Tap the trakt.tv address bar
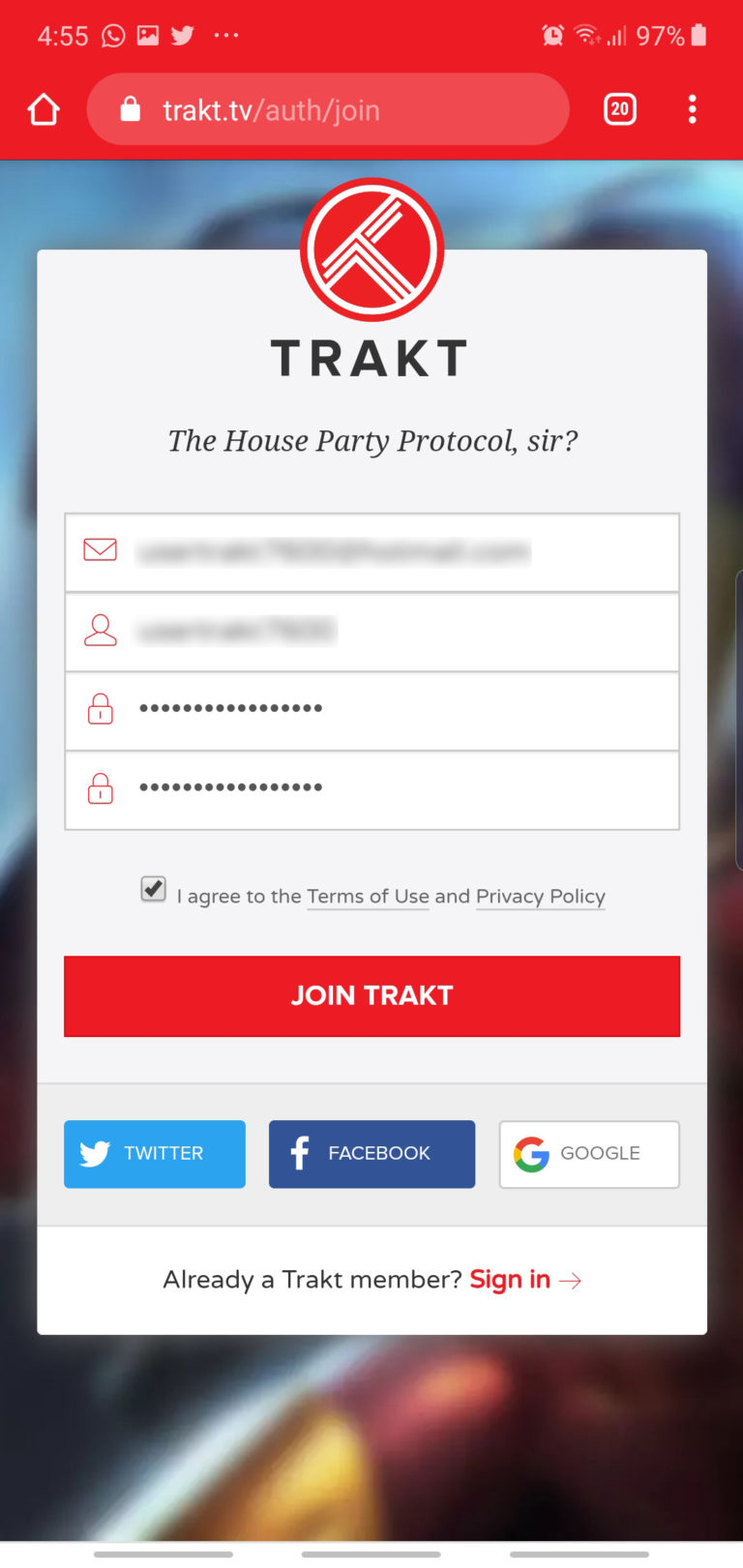The image size is (743, 1568). point(327,109)
